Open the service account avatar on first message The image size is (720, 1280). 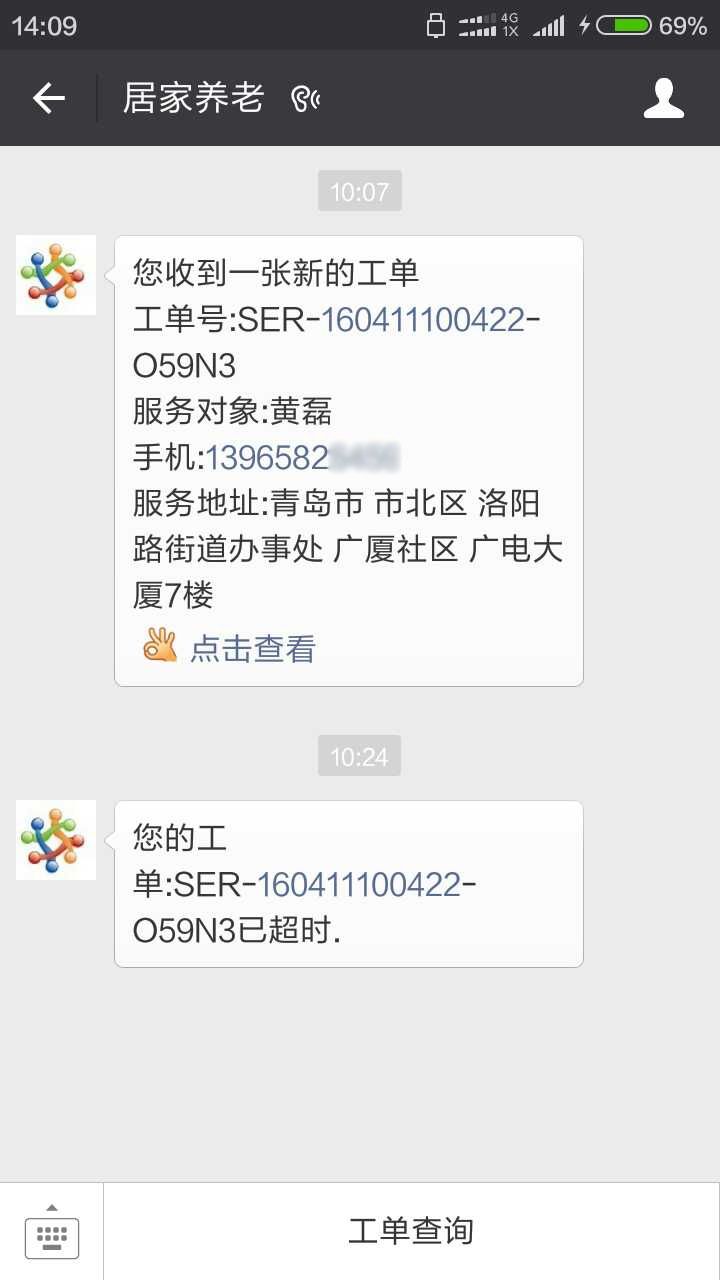pos(55,275)
